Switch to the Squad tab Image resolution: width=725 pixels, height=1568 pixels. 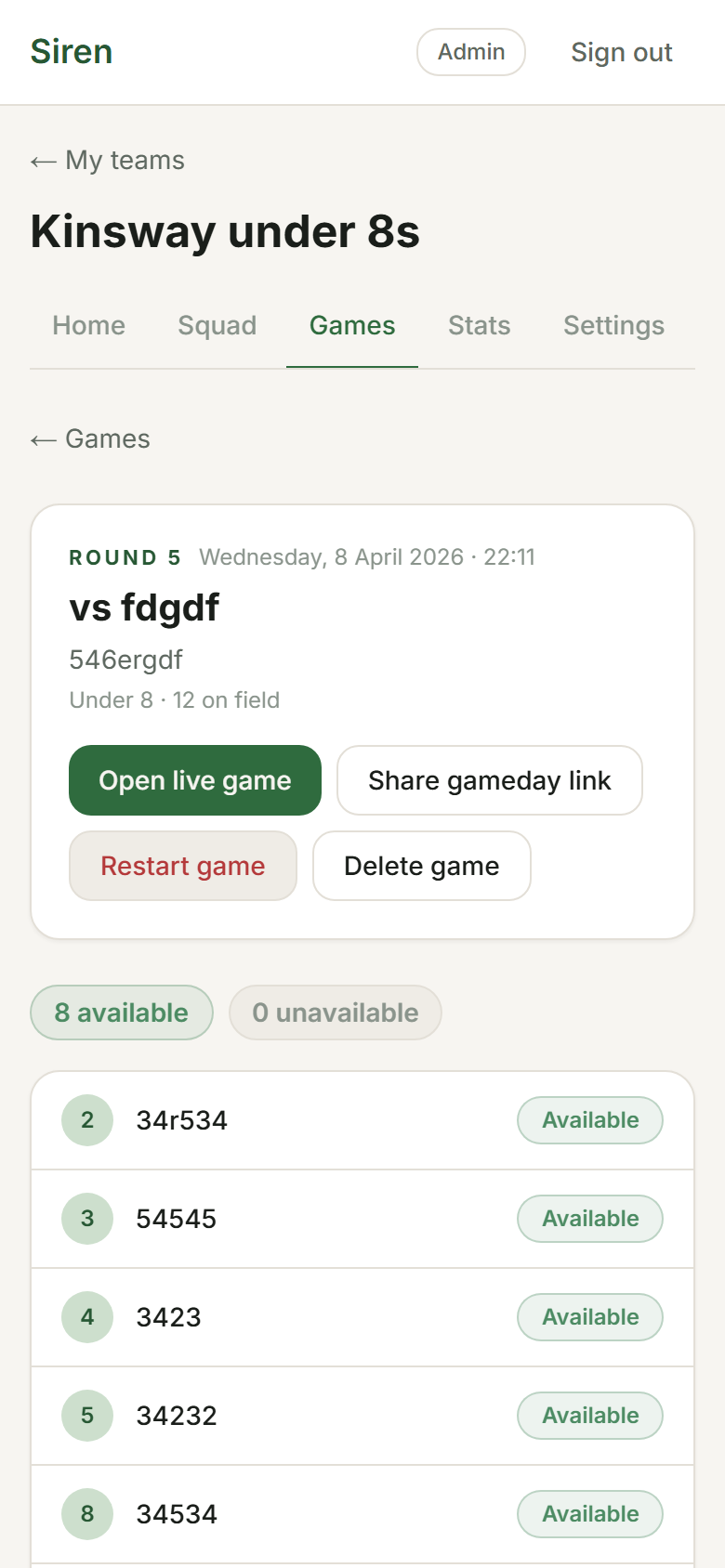coord(217,326)
